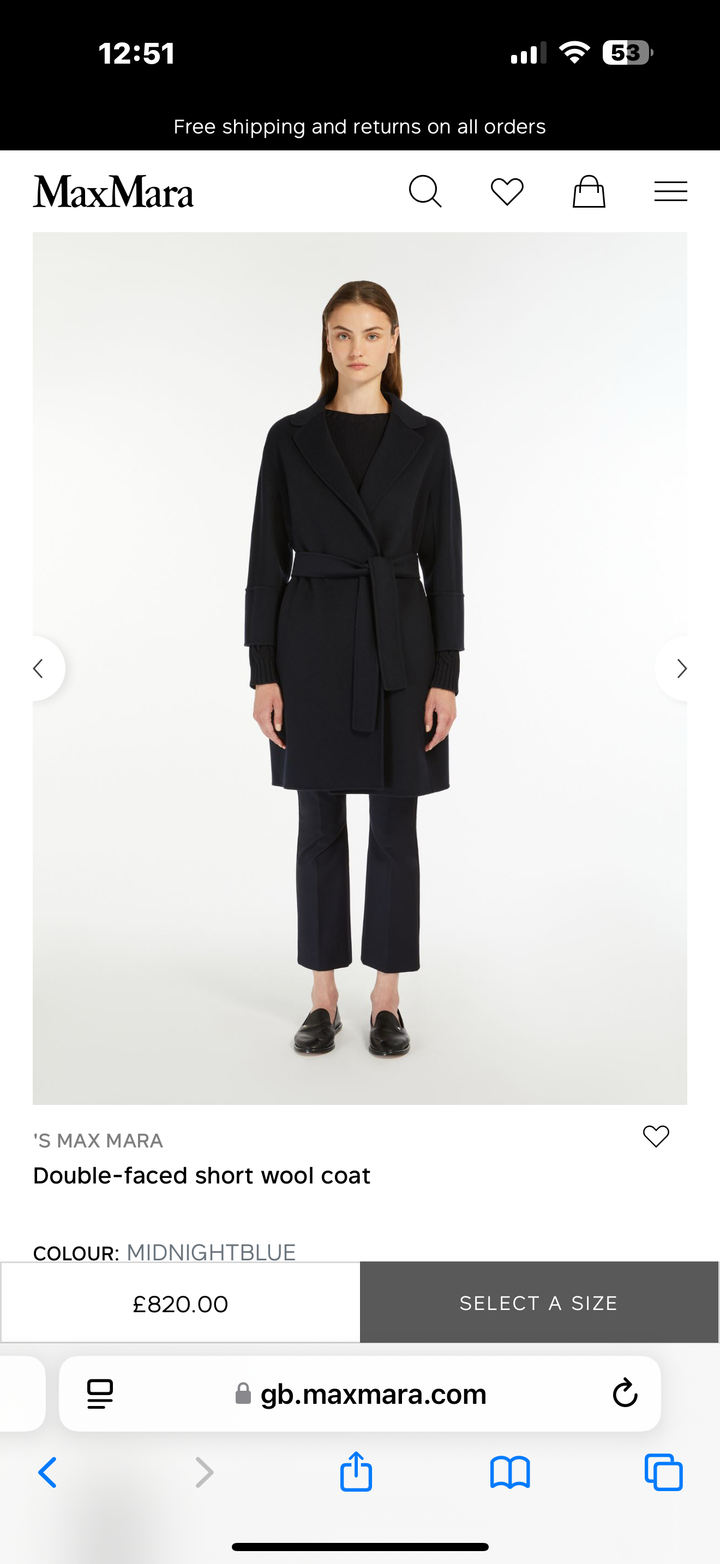
Task: Reload the page
Action: [625, 1393]
